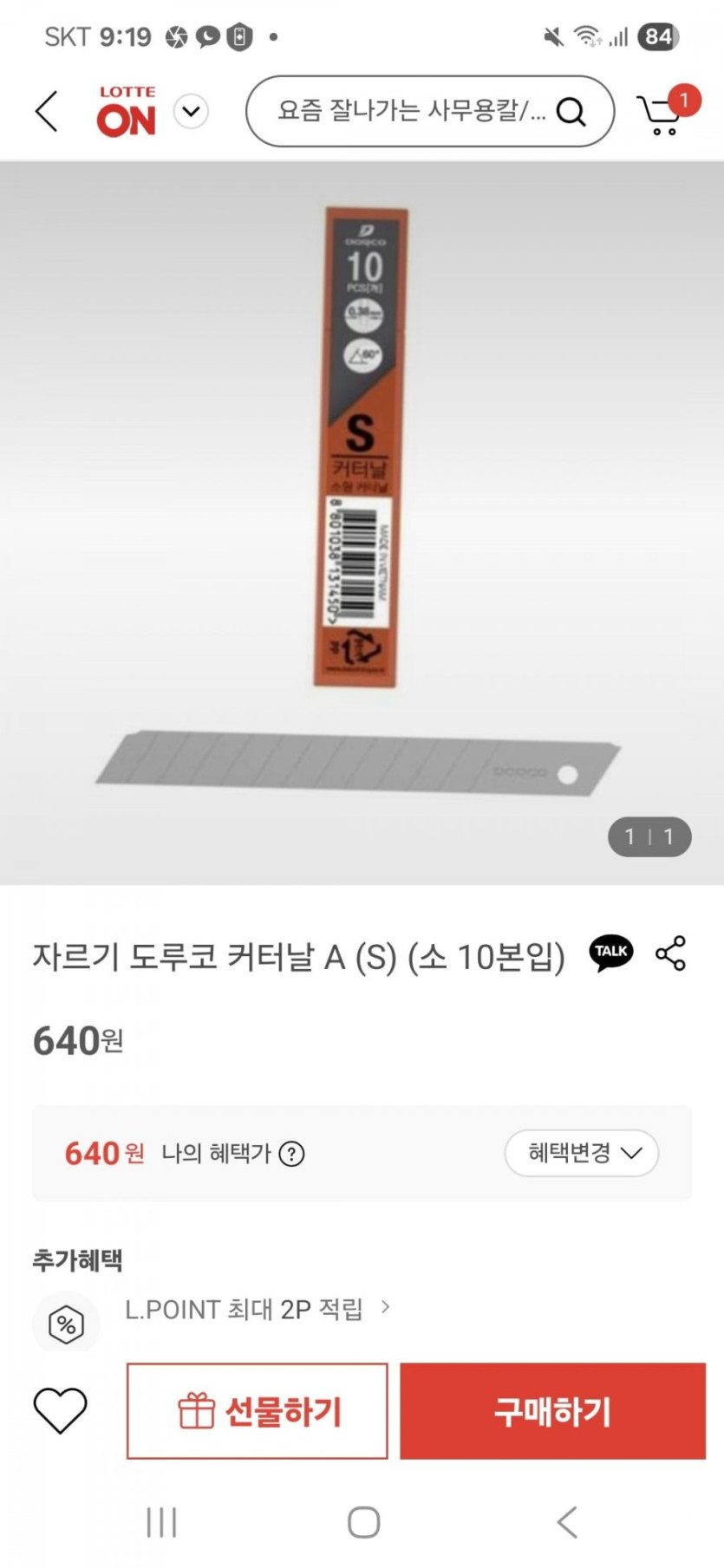Open the Lotte ON home logo

(x=127, y=112)
